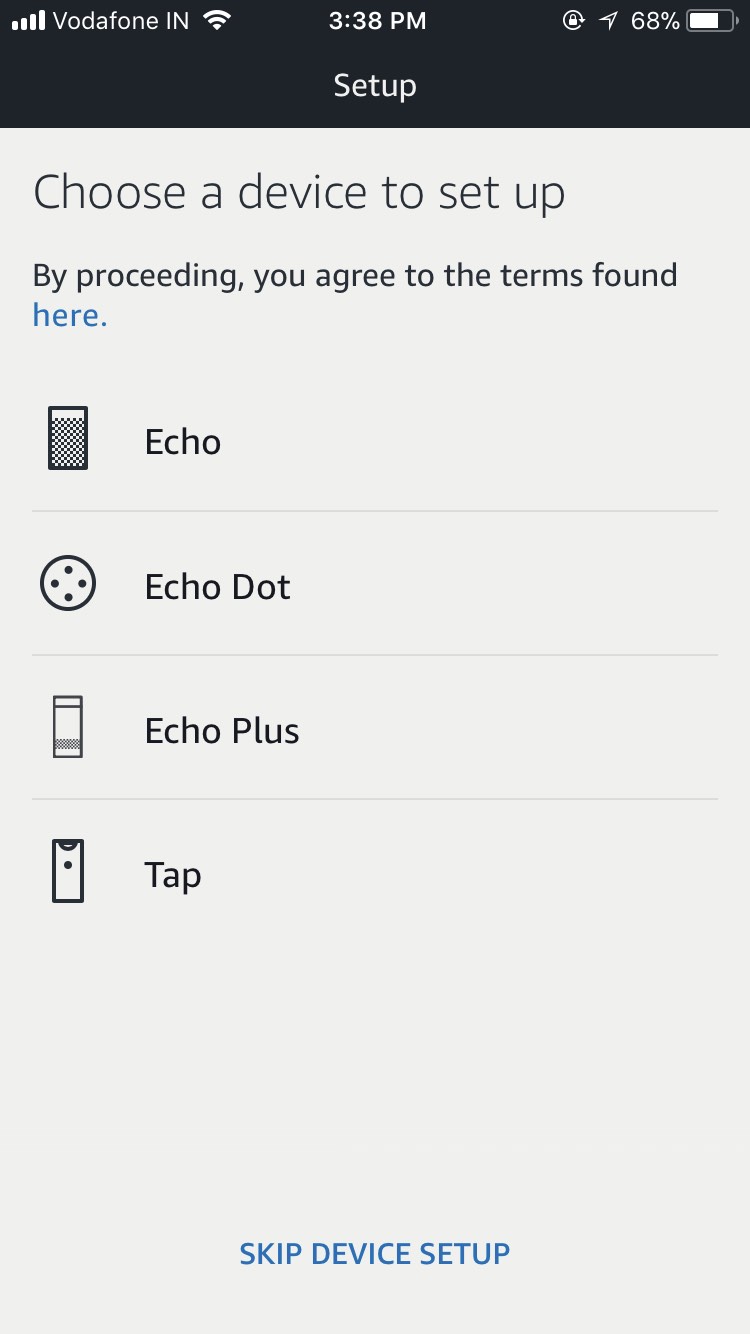Image resolution: width=750 pixels, height=1334 pixels.
Task: Pick Echo Plus from device list
Action: click(222, 730)
